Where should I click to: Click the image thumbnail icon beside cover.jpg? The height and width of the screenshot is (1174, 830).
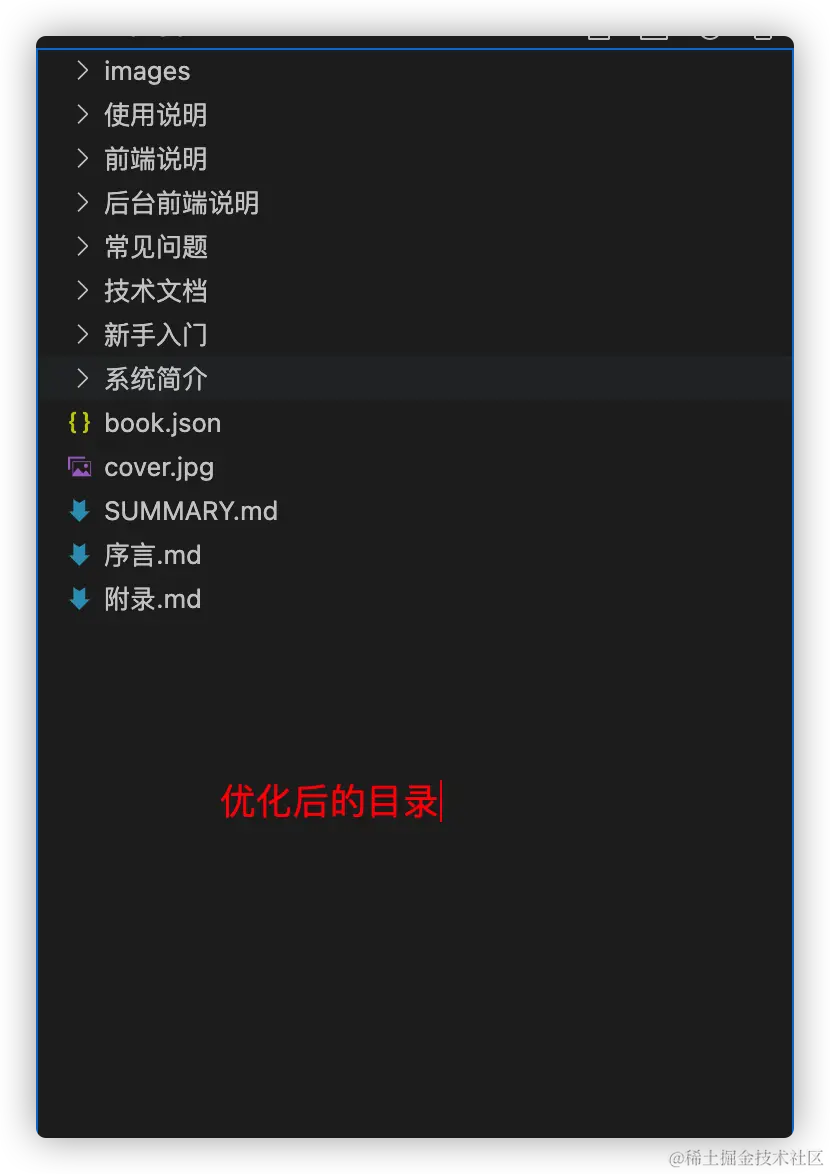79,466
